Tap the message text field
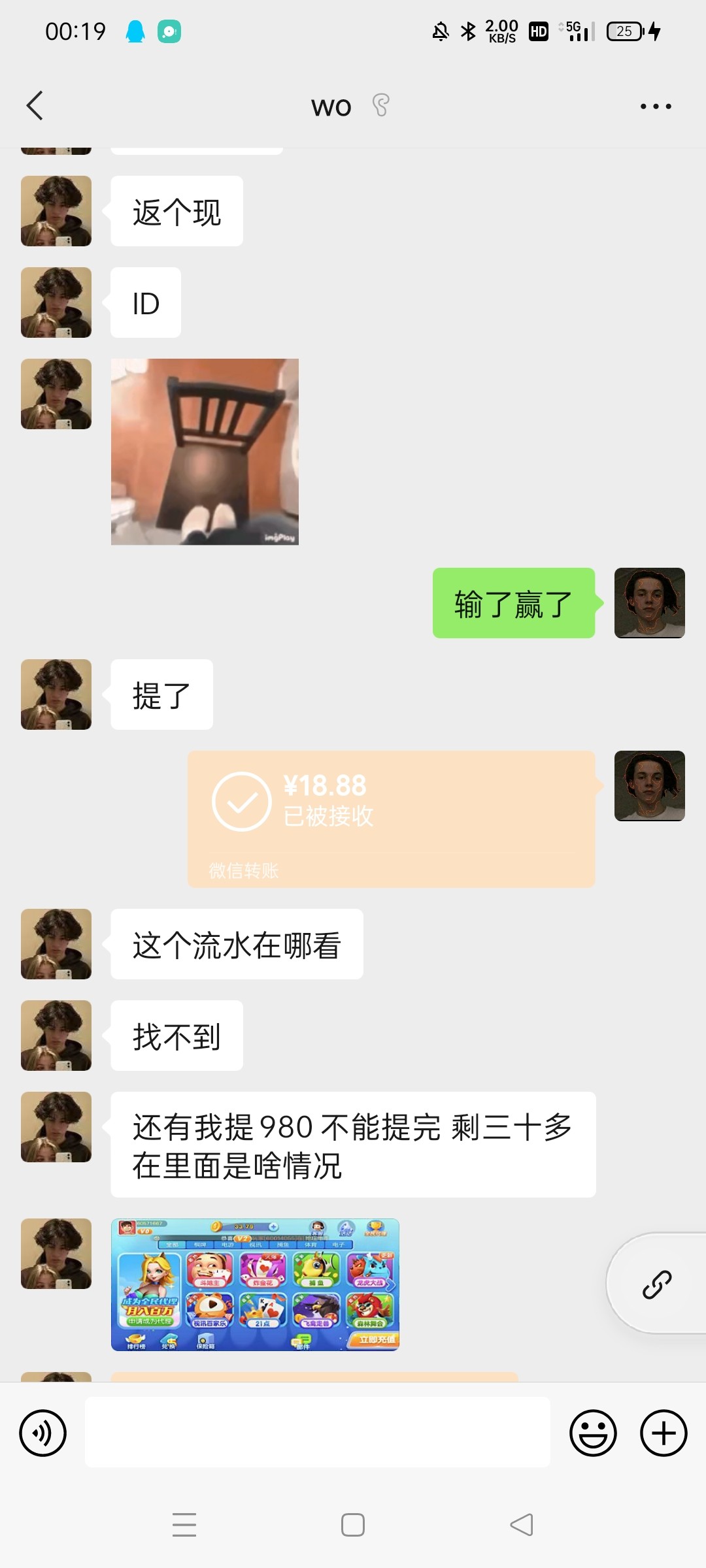The height and width of the screenshot is (1568, 706). pyautogui.click(x=317, y=1432)
